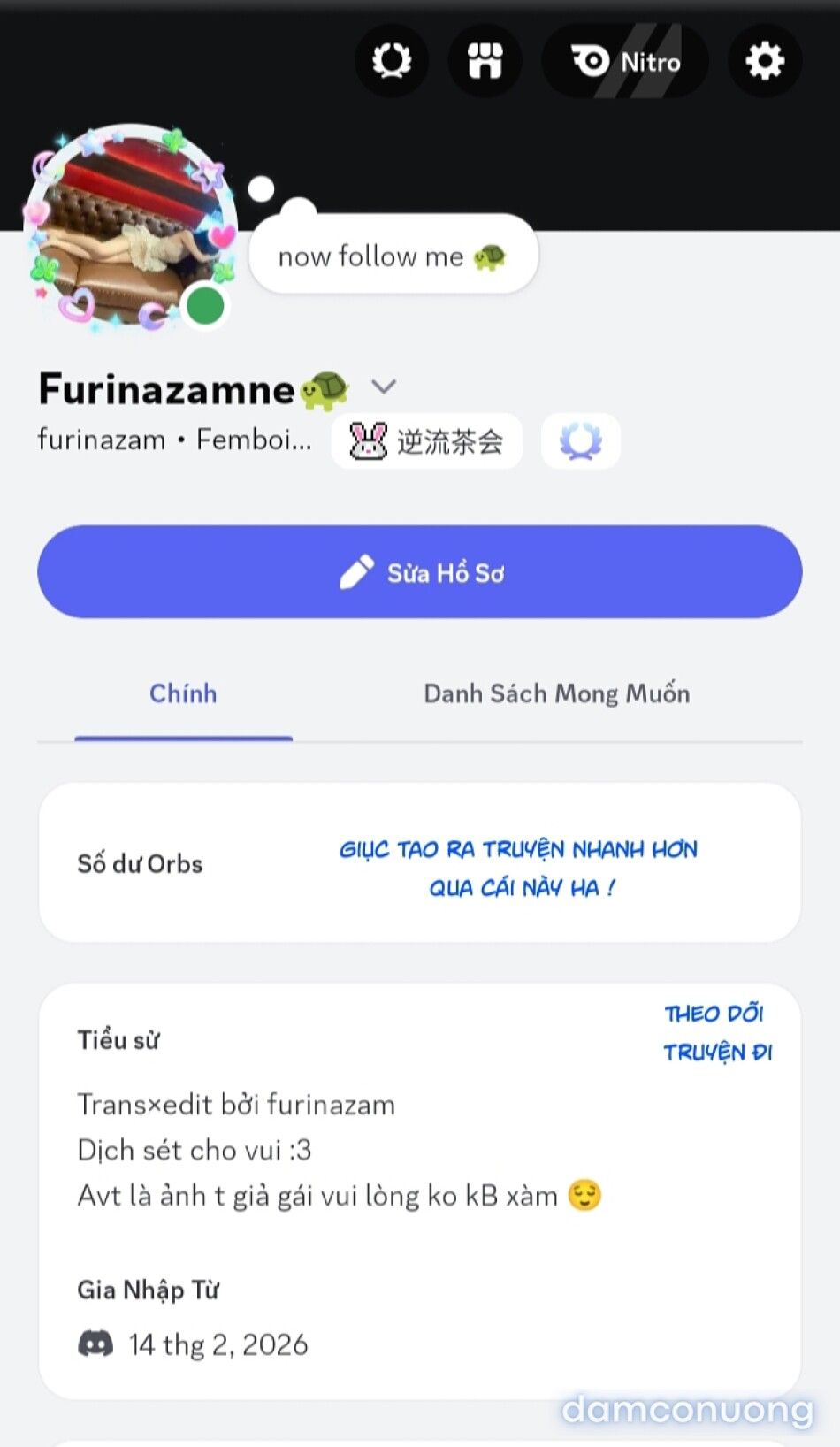This screenshot has height=1447, width=840.
Task: Toggle online status via the green dot
Action: [x=205, y=303]
